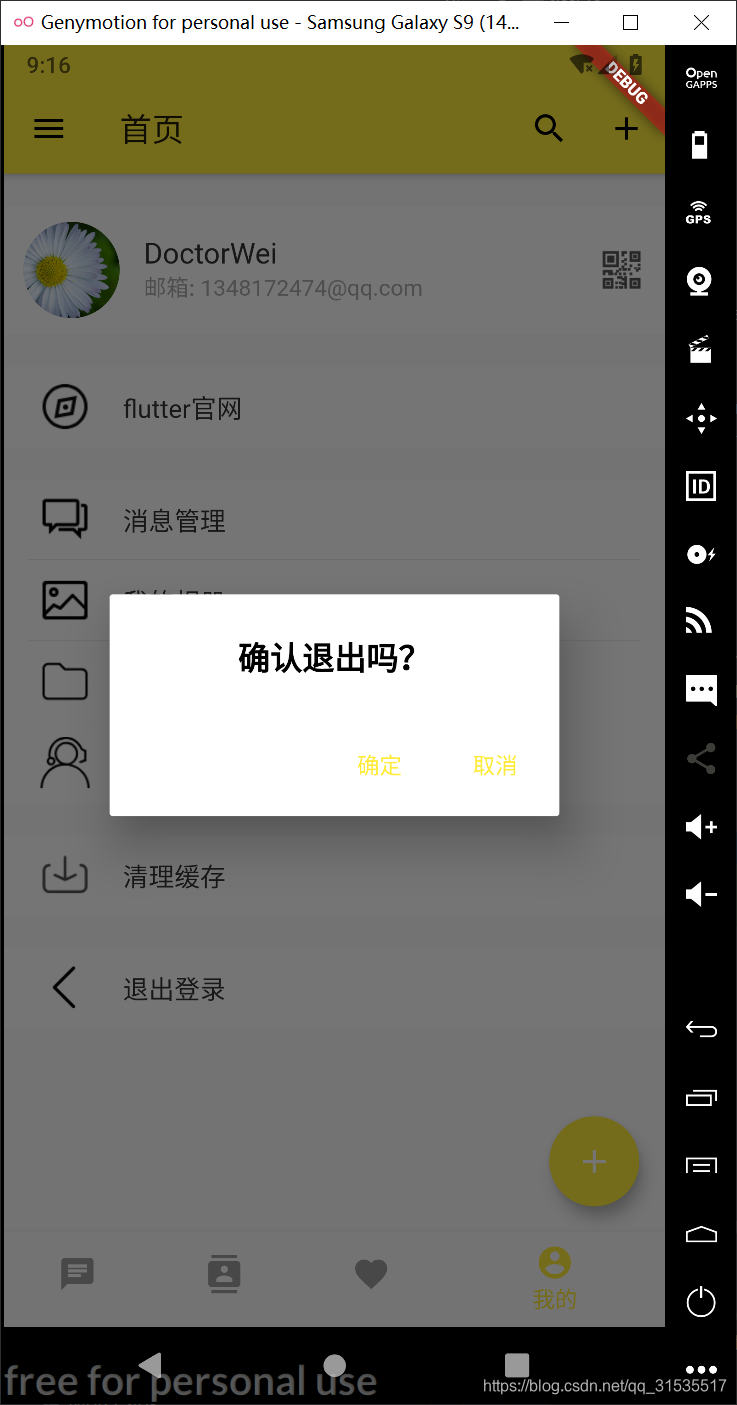The image size is (737, 1405).
Task: Increase volume in Genymotion sidebar
Action: [701, 827]
